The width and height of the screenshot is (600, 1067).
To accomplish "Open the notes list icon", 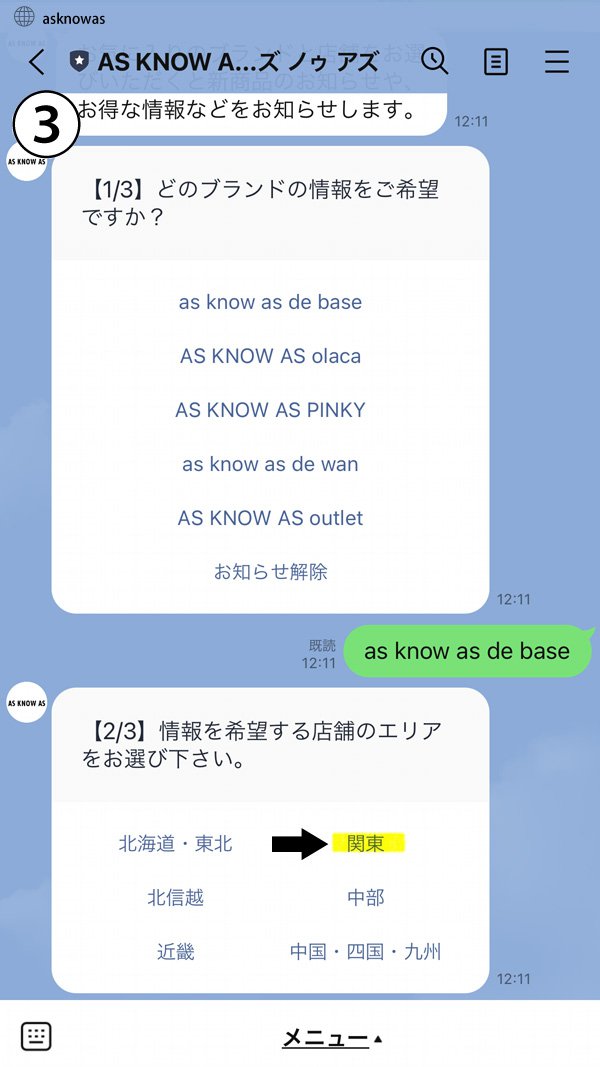I will pyautogui.click(x=495, y=62).
